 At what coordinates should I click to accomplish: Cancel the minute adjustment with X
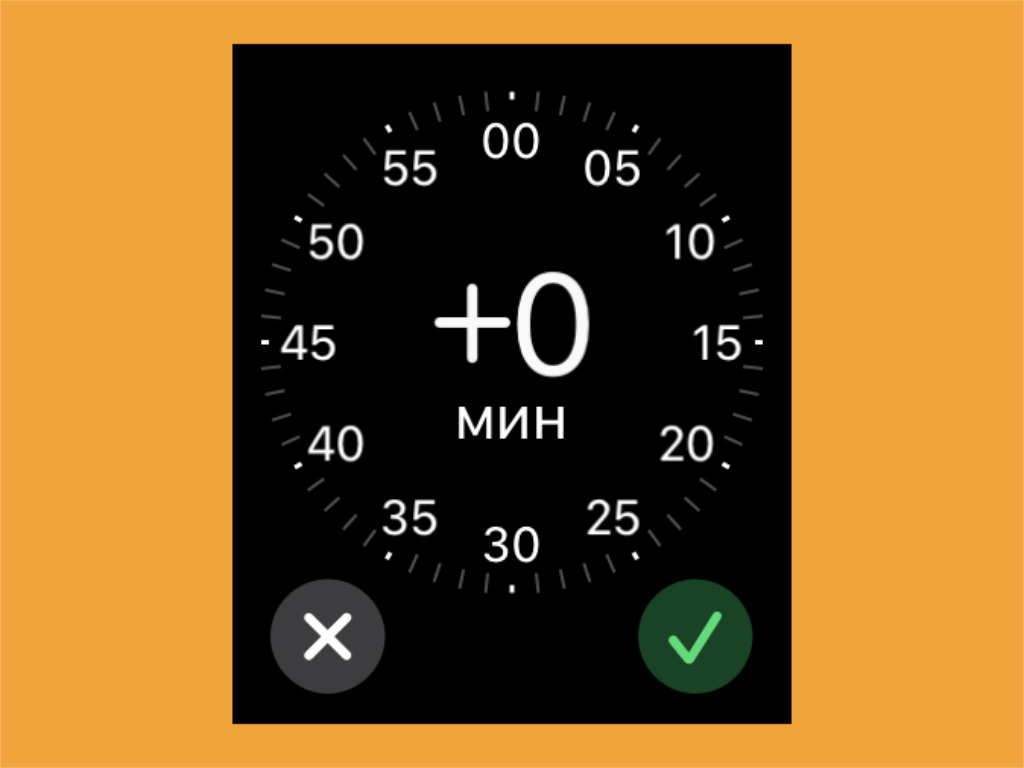(327, 636)
